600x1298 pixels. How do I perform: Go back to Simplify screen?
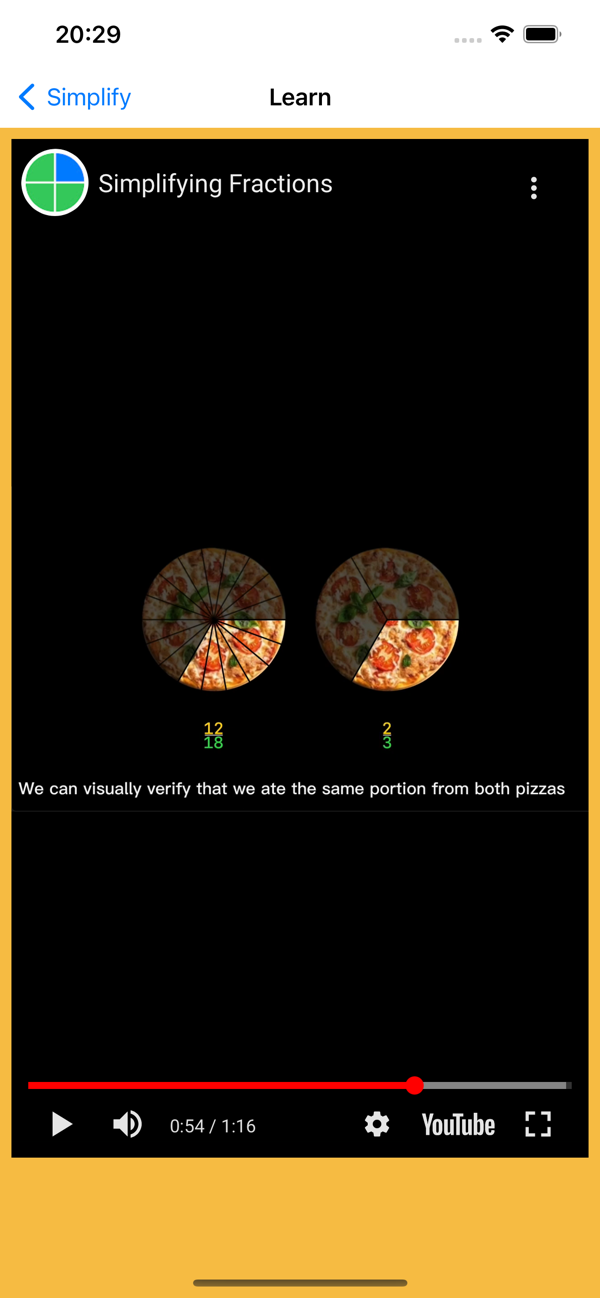click(75, 97)
